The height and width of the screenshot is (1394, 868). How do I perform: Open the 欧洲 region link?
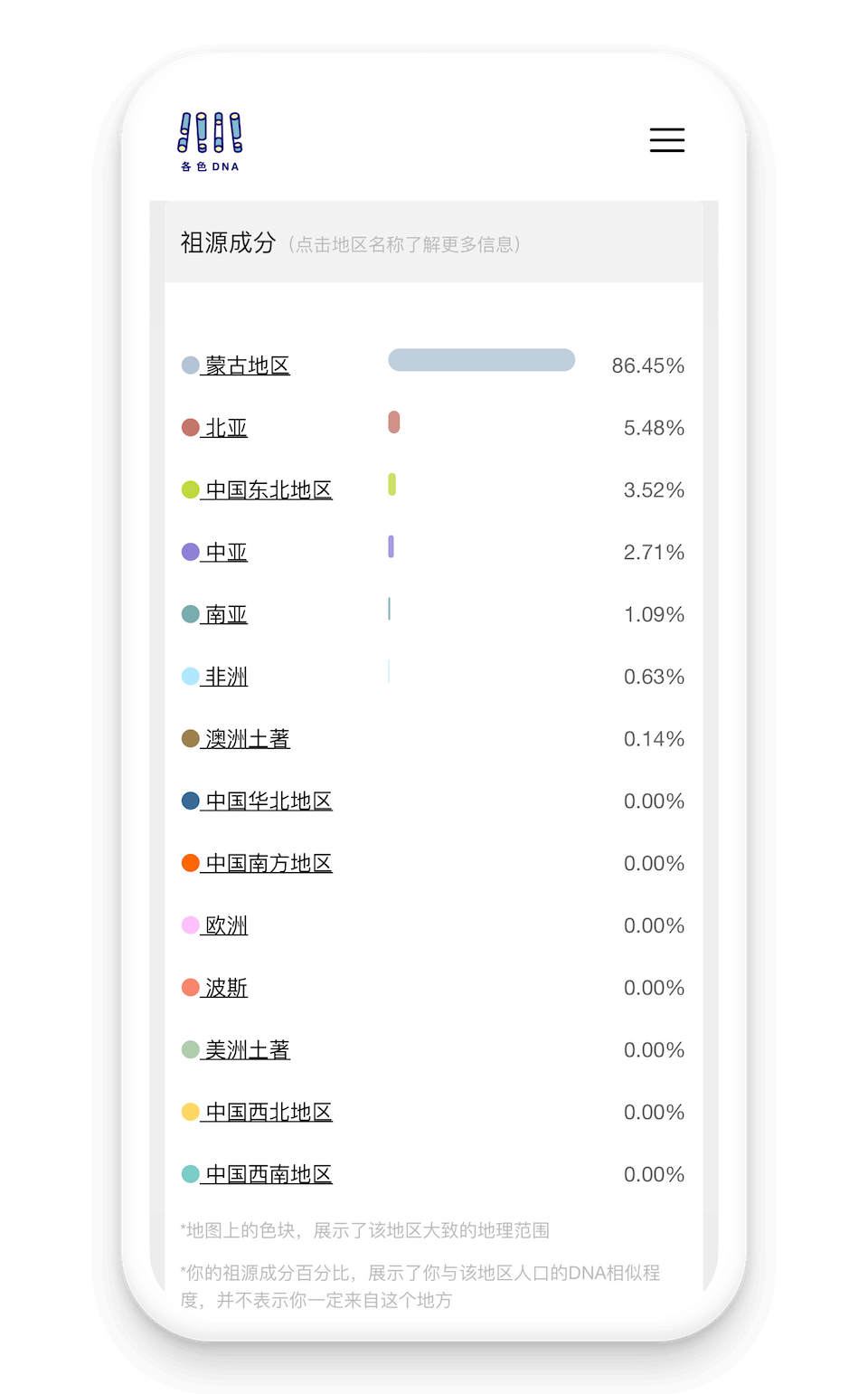[225, 926]
